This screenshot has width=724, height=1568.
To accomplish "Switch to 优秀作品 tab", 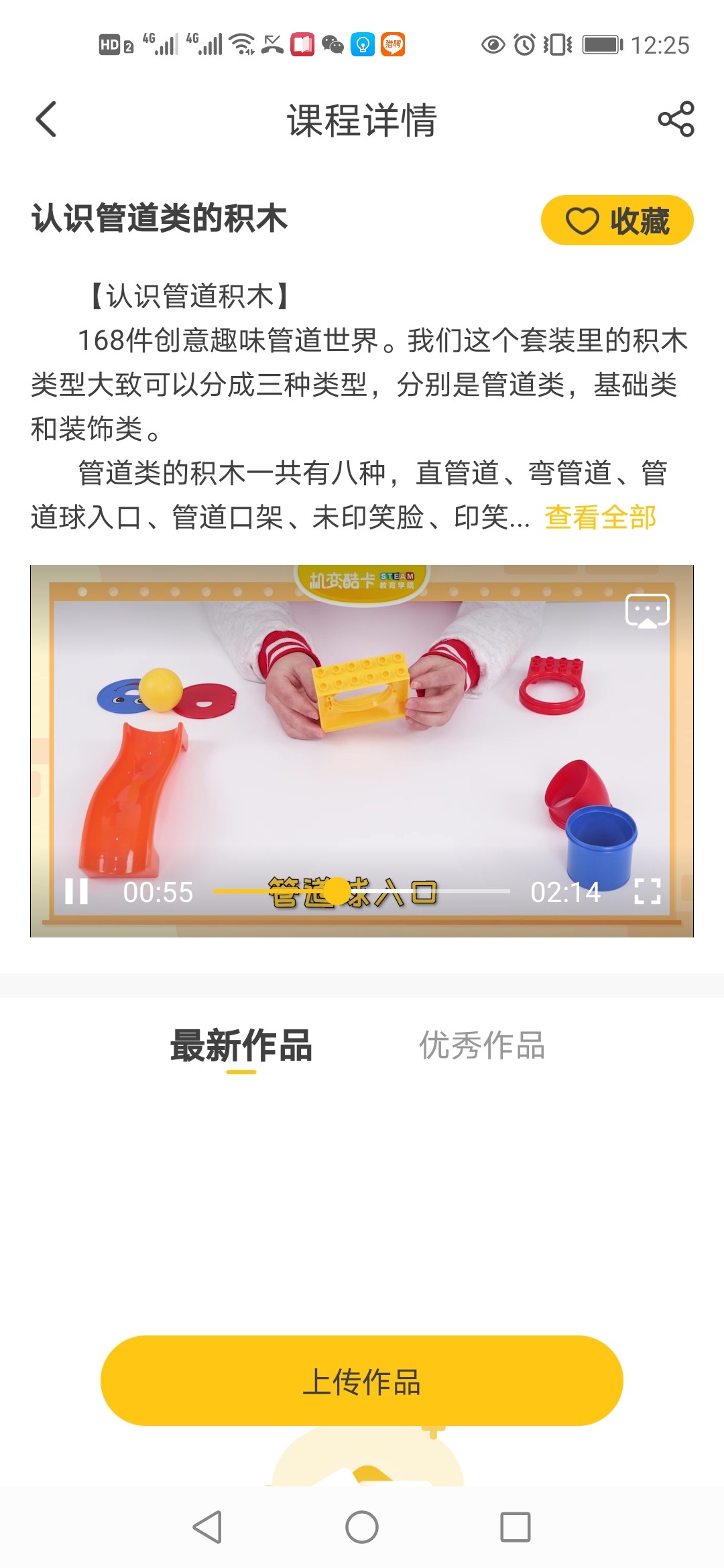I will [x=482, y=1045].
